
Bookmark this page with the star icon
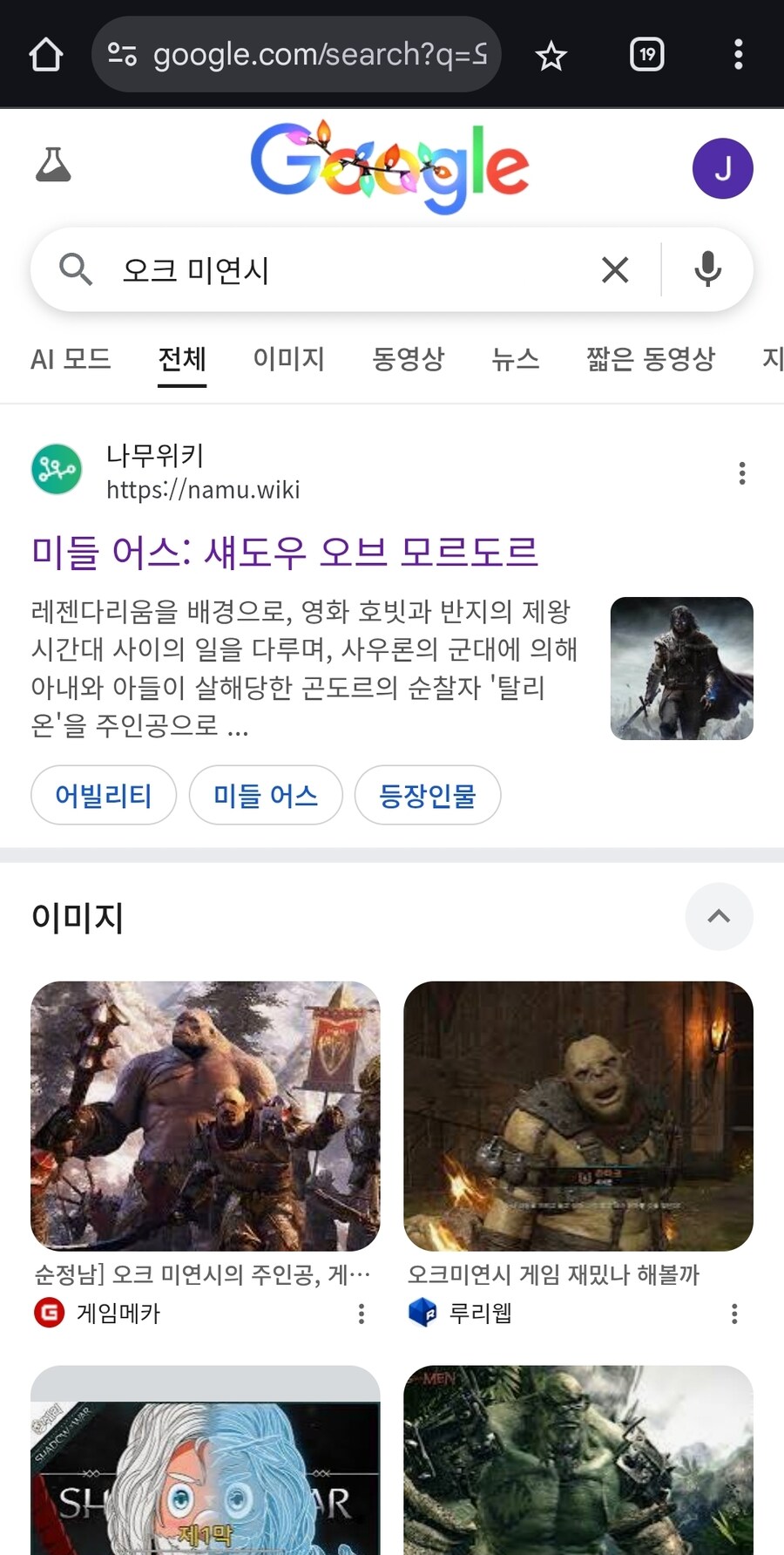(x=551, y=53)
